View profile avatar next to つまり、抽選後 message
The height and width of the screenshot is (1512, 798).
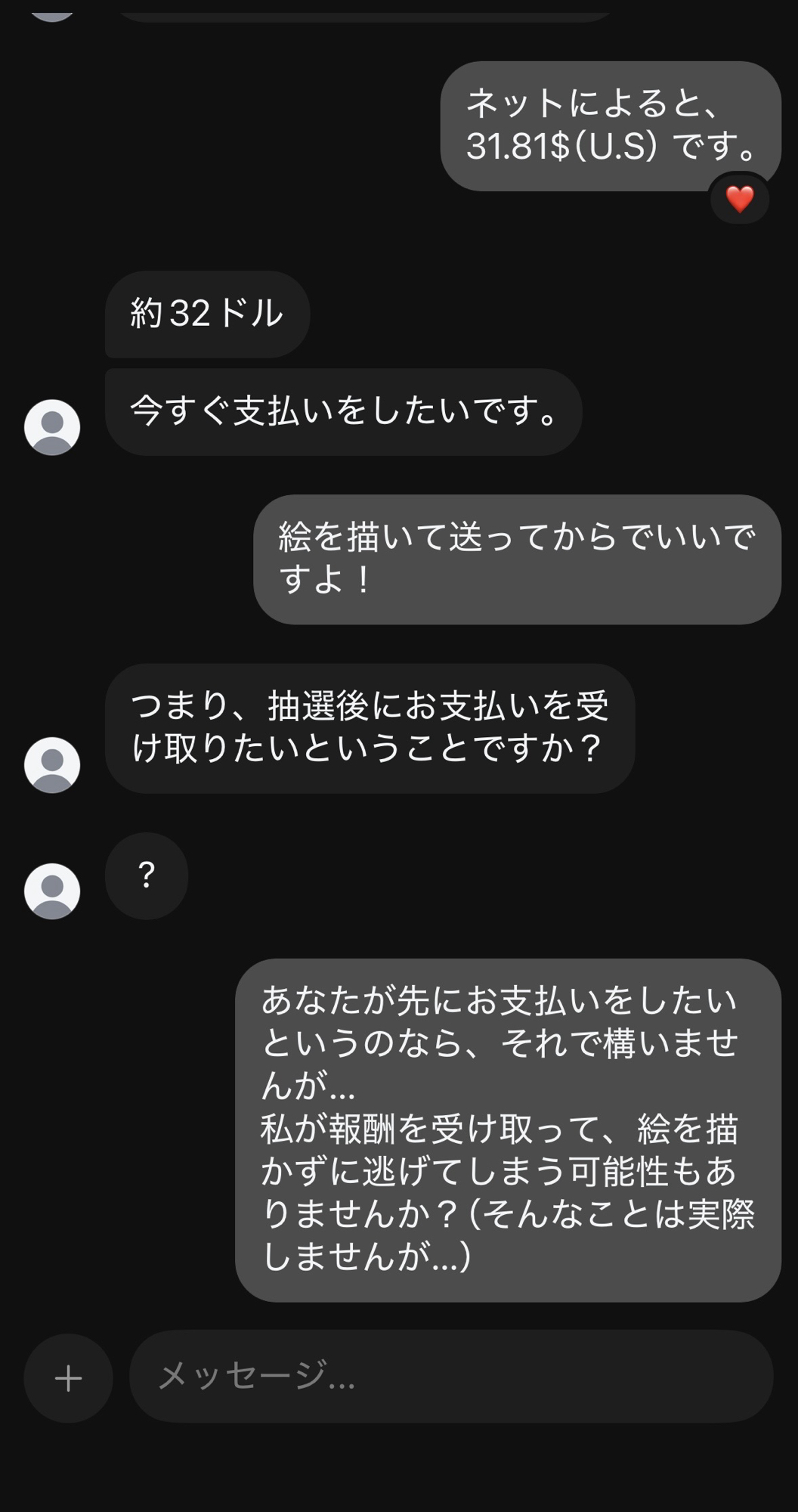point(52,765)
